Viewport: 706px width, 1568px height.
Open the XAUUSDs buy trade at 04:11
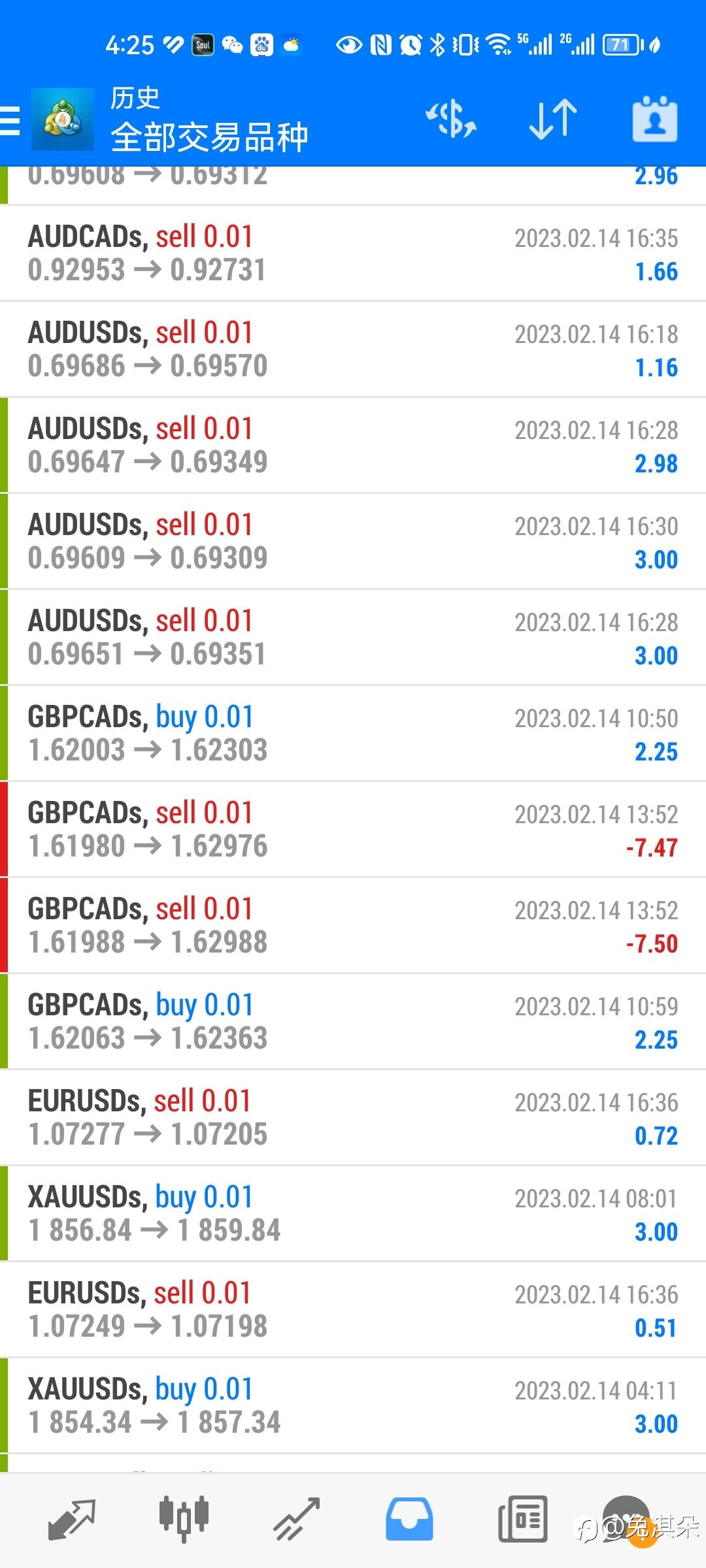coord(353,1406)
